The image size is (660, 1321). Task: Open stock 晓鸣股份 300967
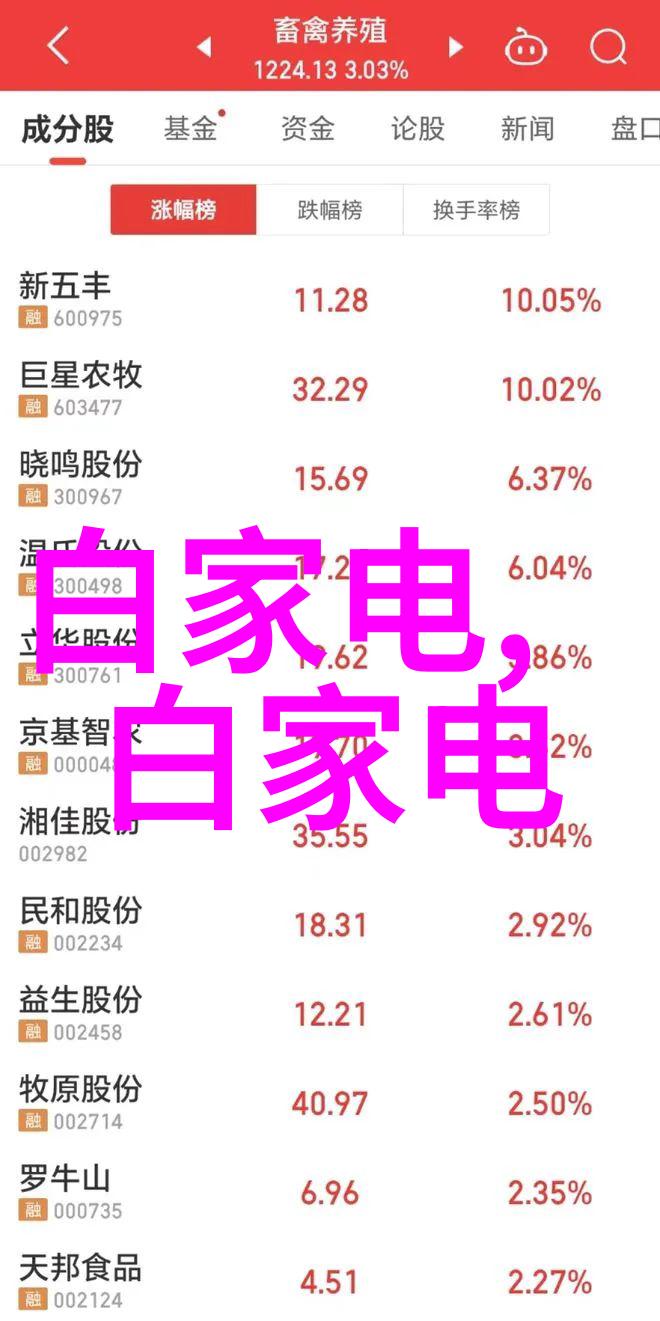pos(330,478)
